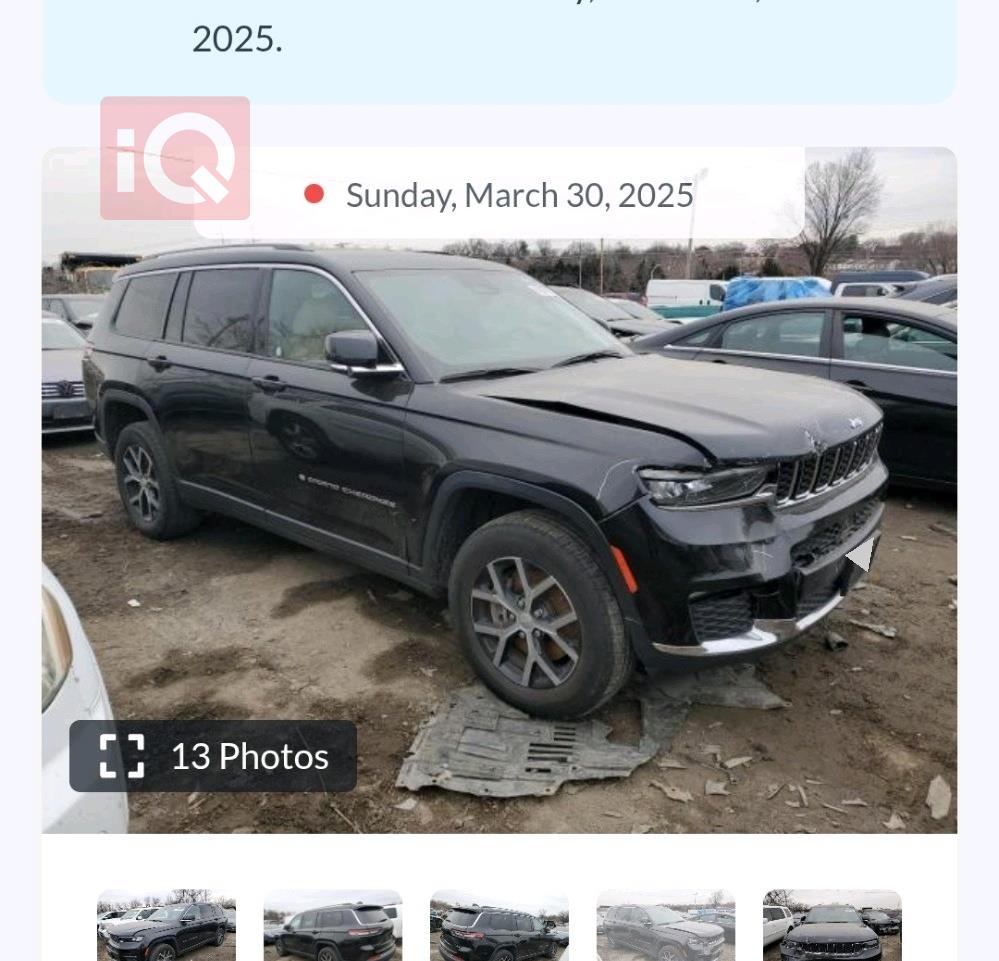Select the fourth thumbnail photo
999x961 pixels.
click(x=665, y=926)
